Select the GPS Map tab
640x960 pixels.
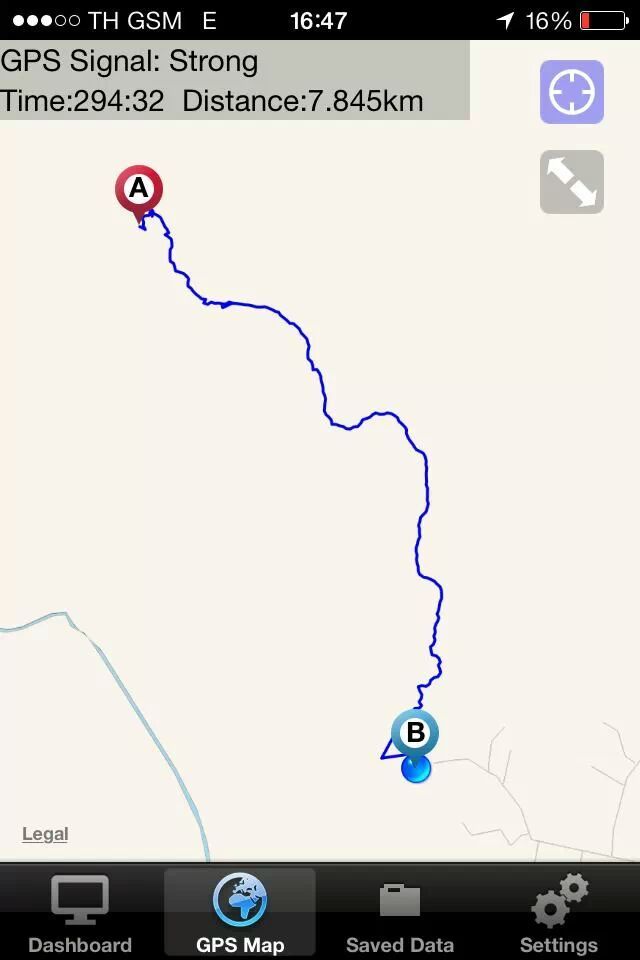pyautogui.click(x=240, y=914)
